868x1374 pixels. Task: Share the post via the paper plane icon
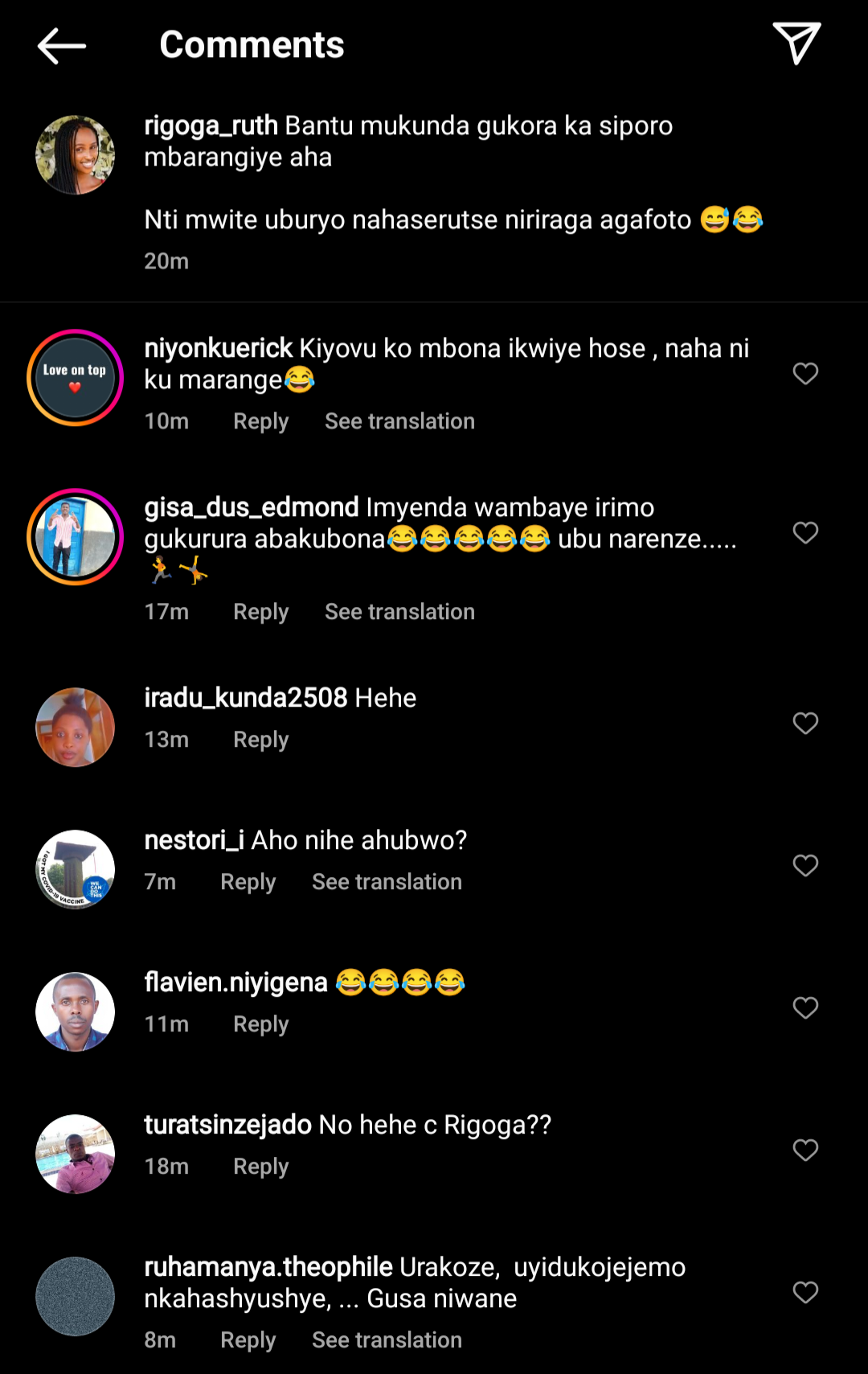796,43
